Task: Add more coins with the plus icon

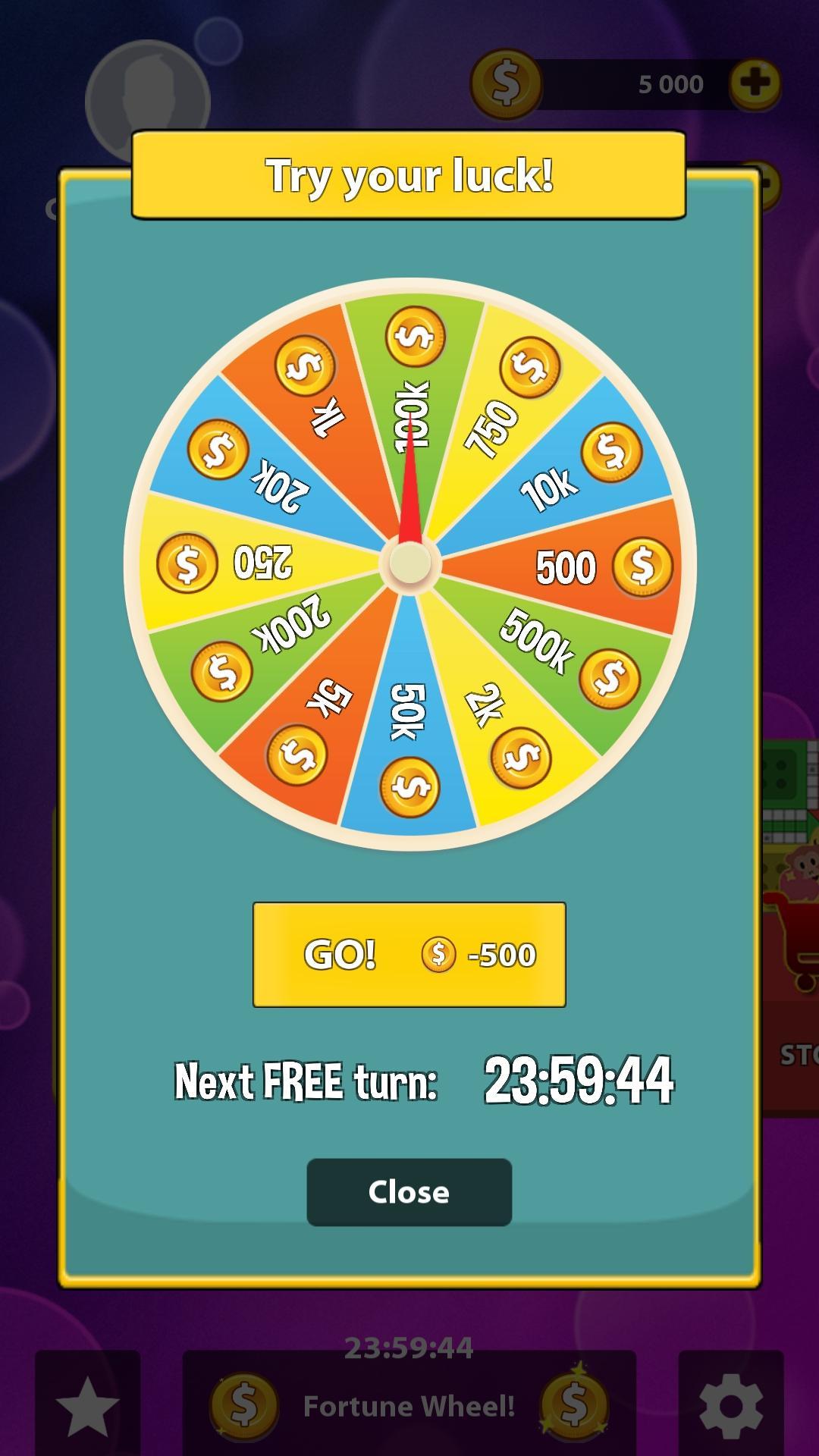Action: pos(755,83)
